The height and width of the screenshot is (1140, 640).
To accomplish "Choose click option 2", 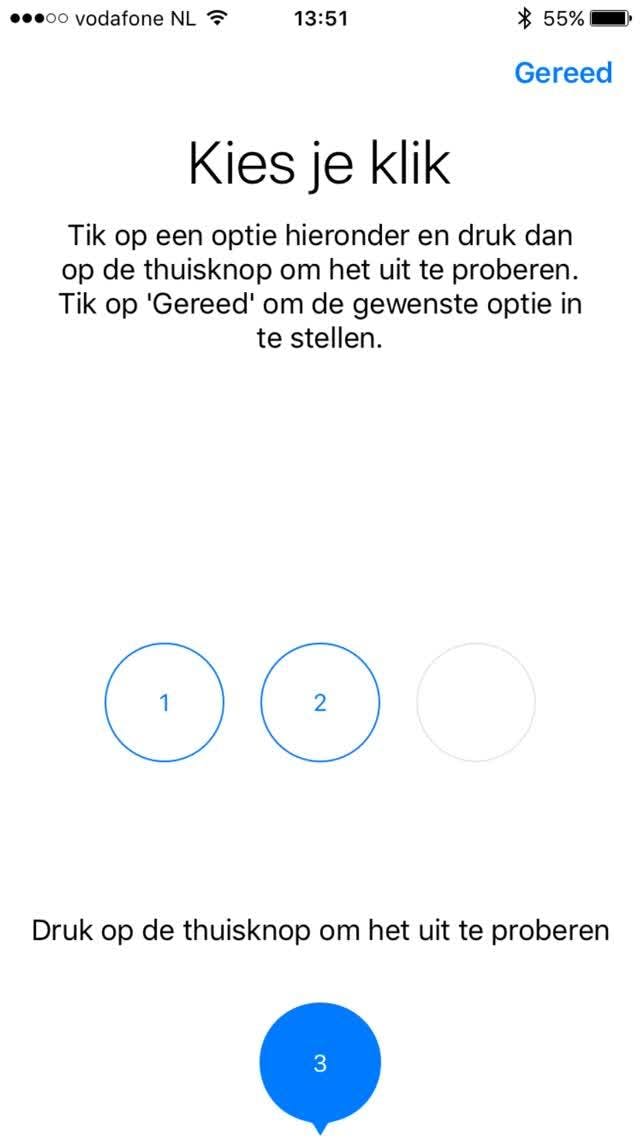I will 320,703.
